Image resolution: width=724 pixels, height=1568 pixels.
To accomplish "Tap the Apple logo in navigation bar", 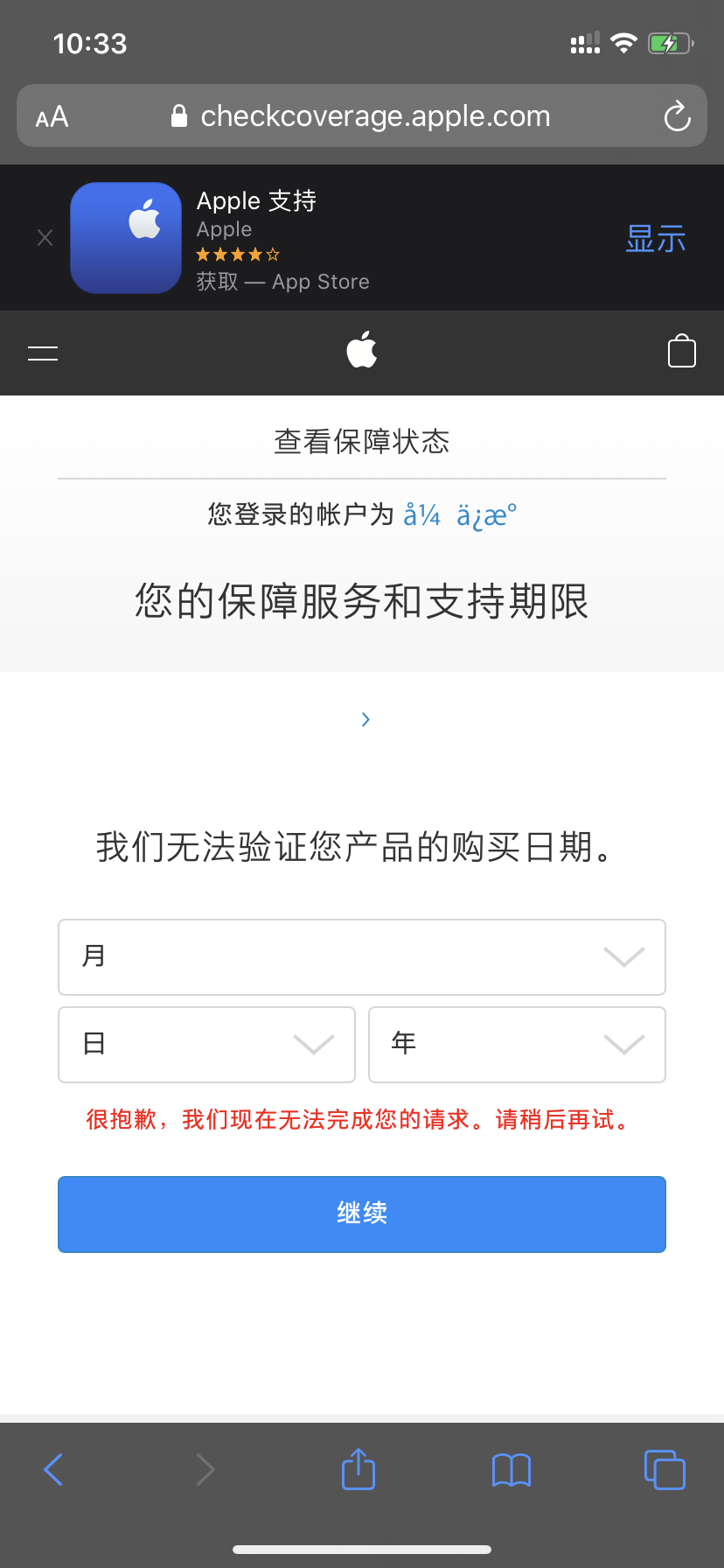I will point(361,350).
